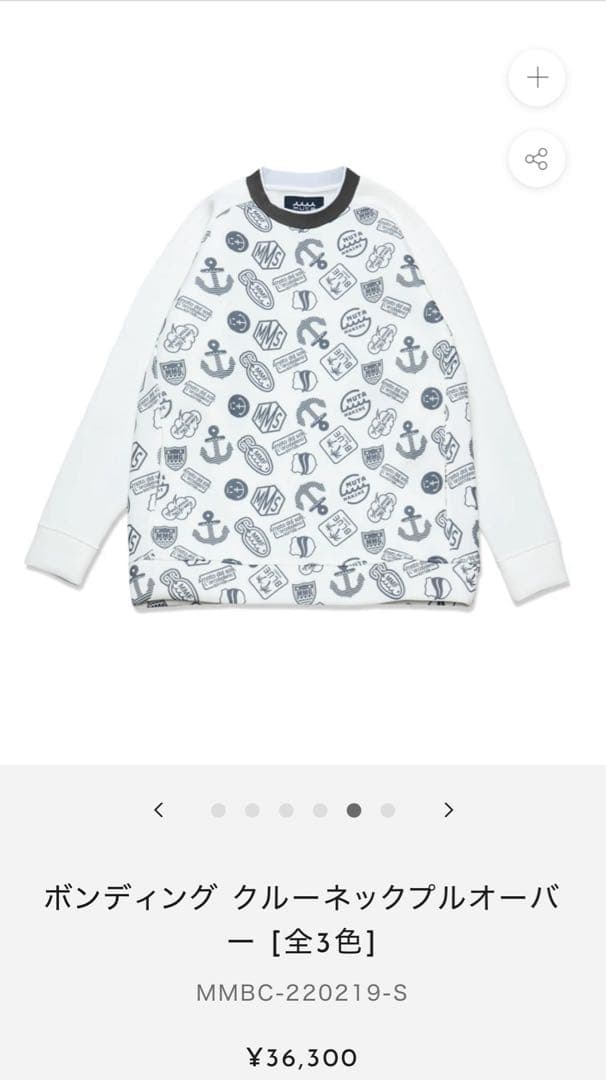
Task: Share this pullover product
Action: [537, 159]
